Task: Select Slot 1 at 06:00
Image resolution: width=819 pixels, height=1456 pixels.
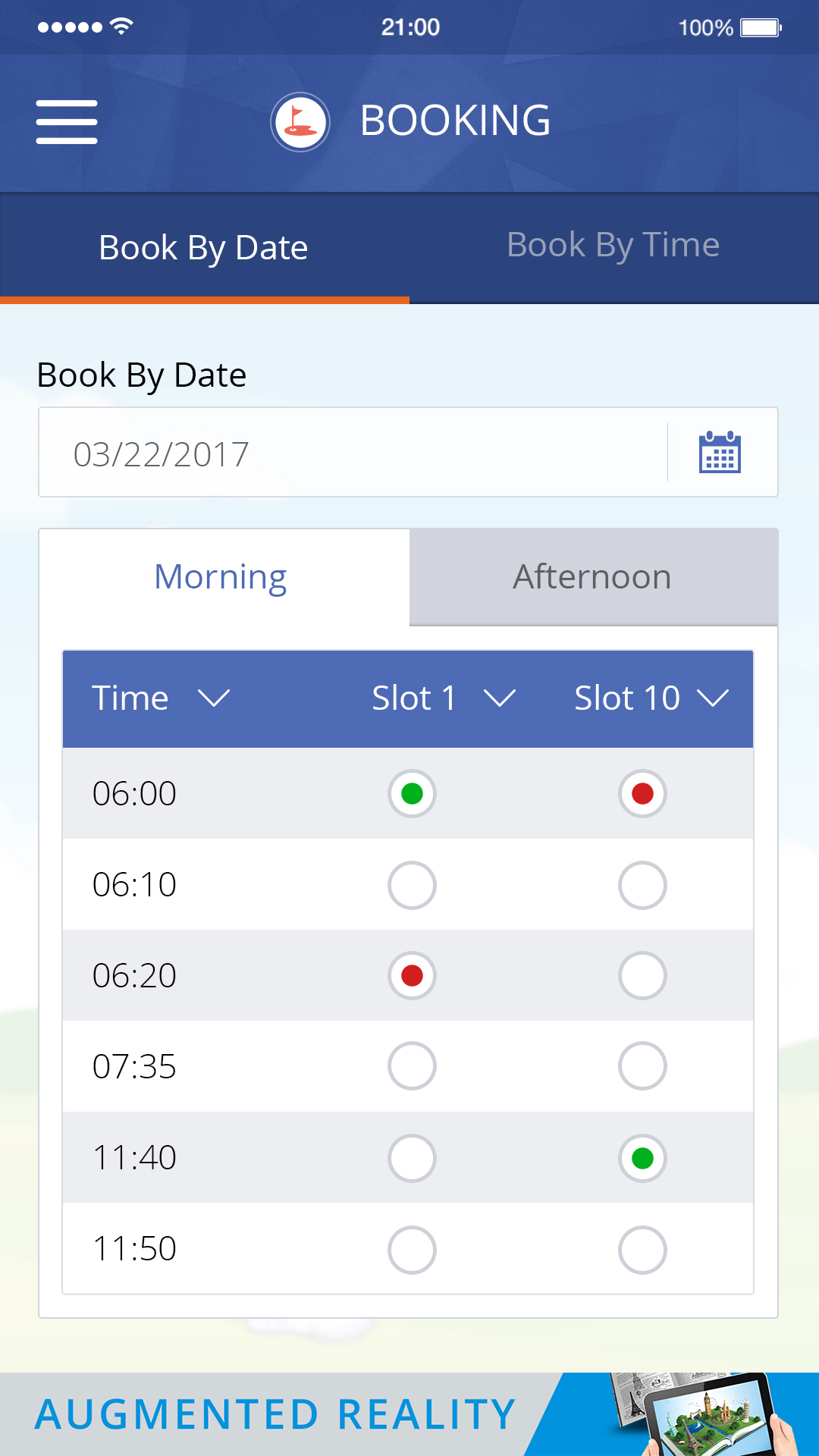Action: (x=412, y=794)
